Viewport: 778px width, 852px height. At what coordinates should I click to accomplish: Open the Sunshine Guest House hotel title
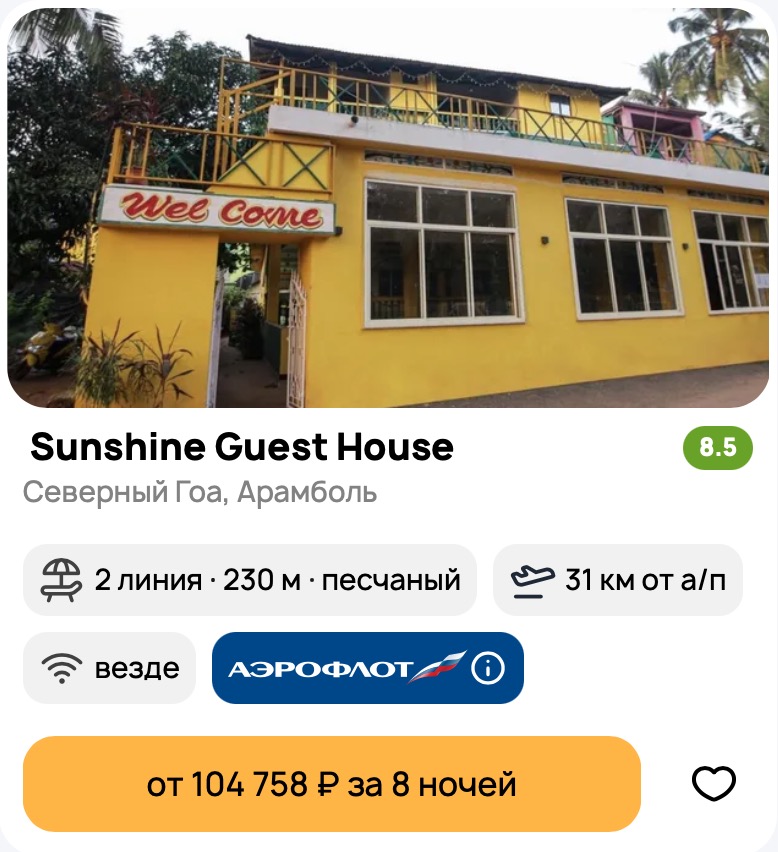[242, 447]
